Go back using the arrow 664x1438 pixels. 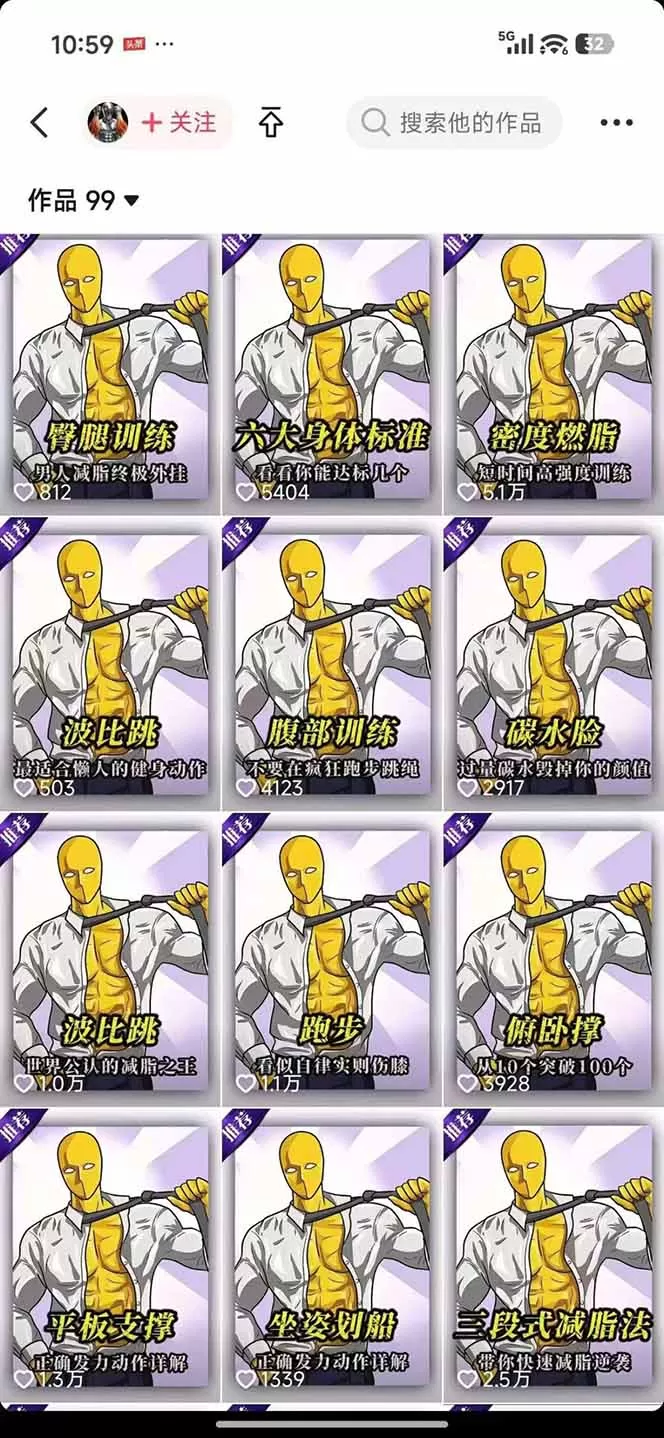39,123
